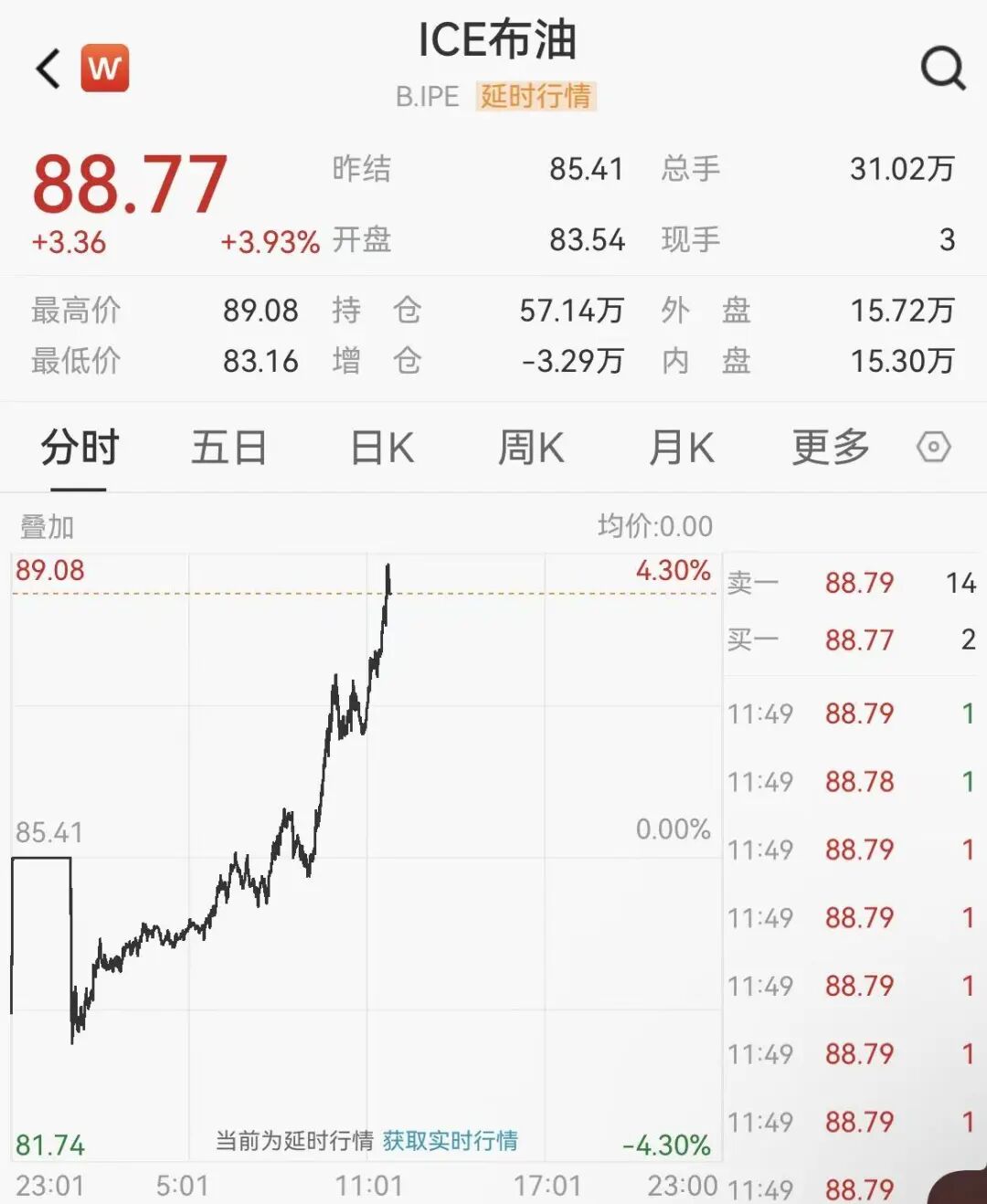The height and width of the screenshot is (1204, 987).
Task: Tap the orange W icon
Action: [x=105, y=69]
